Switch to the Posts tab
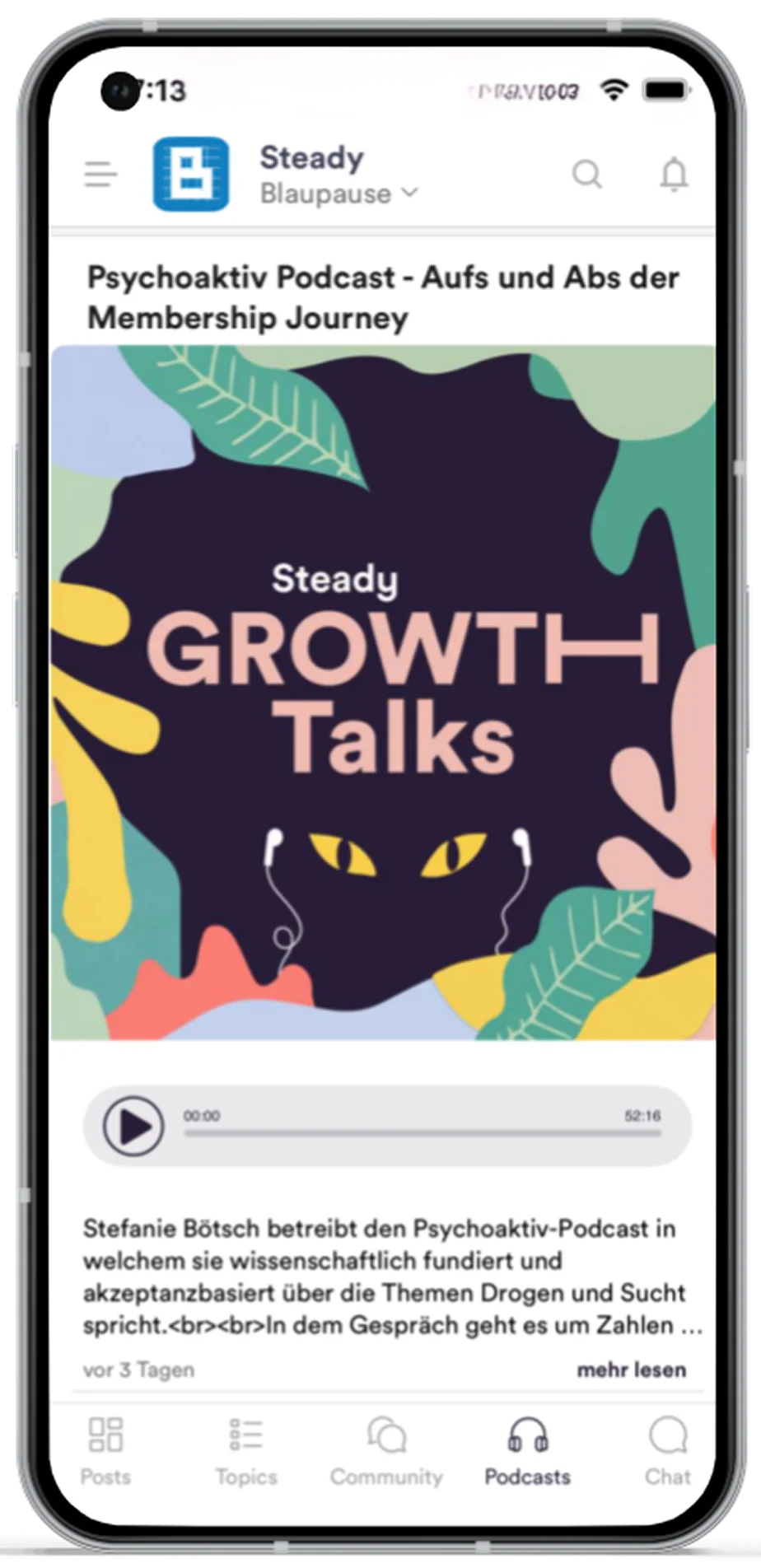 (x=105, y=1451)
